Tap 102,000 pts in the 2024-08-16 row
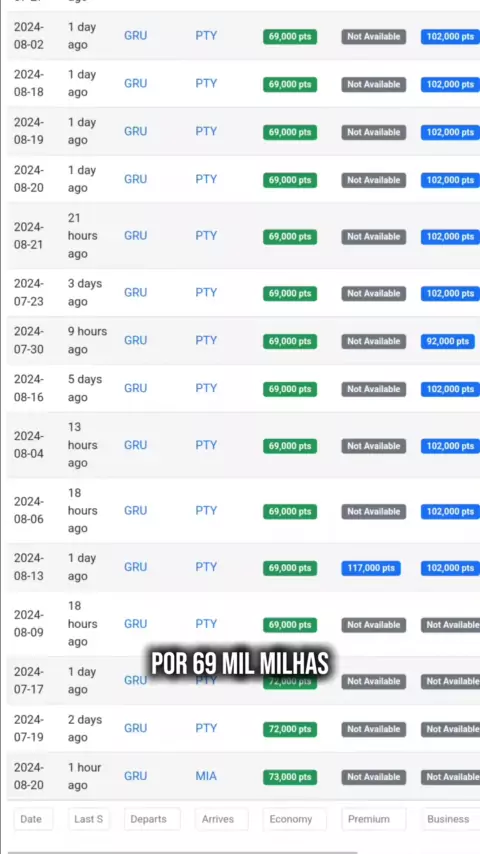The width and height of the screenshot is (480, 854). (450, 389)
